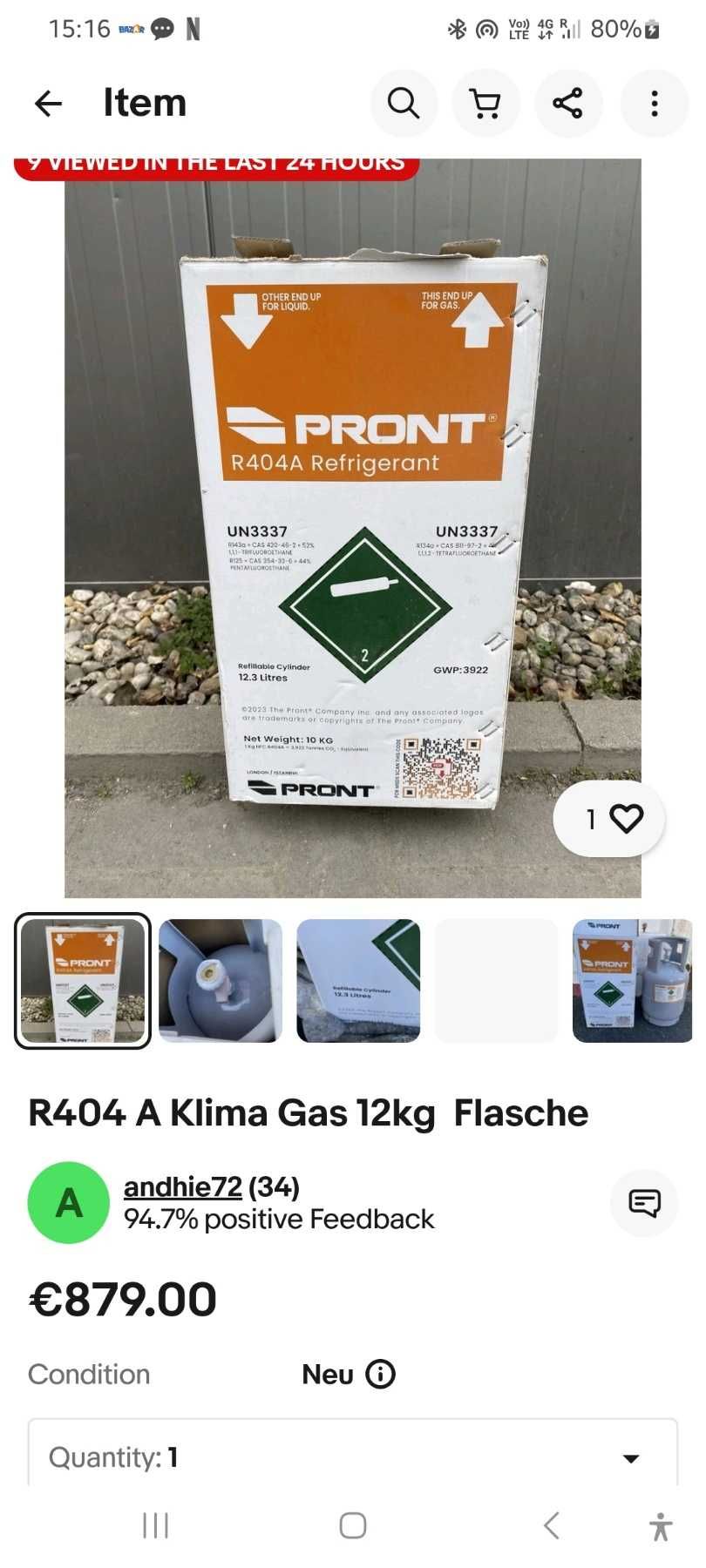
Task: Open the main R404A product photo
Action: (x=353, y=527)
